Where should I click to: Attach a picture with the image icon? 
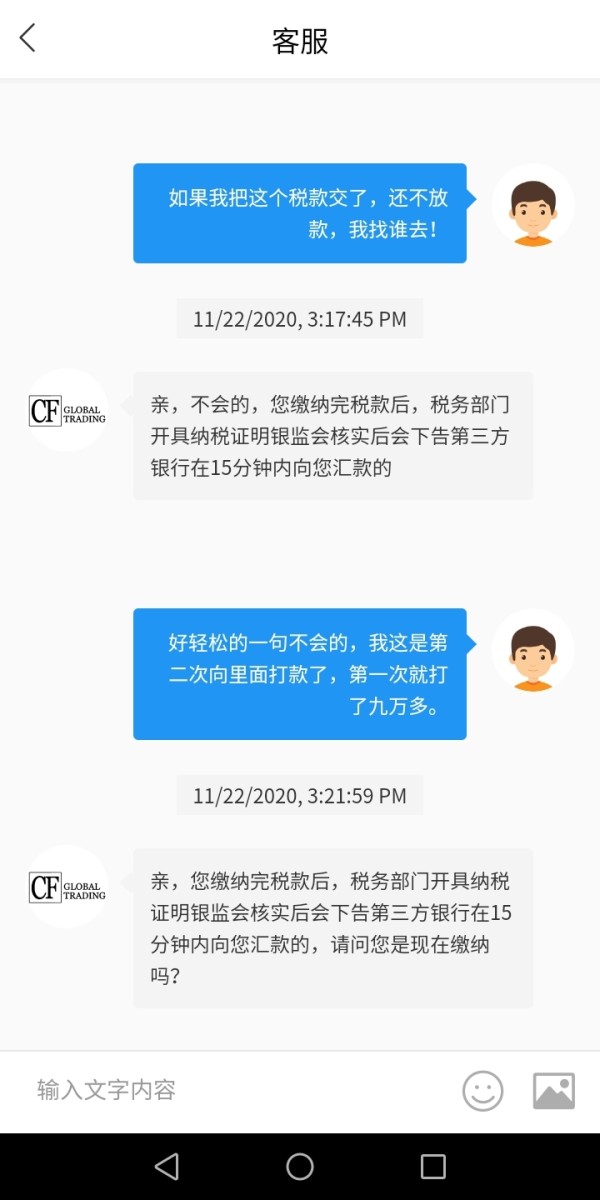click(554, 1090)
